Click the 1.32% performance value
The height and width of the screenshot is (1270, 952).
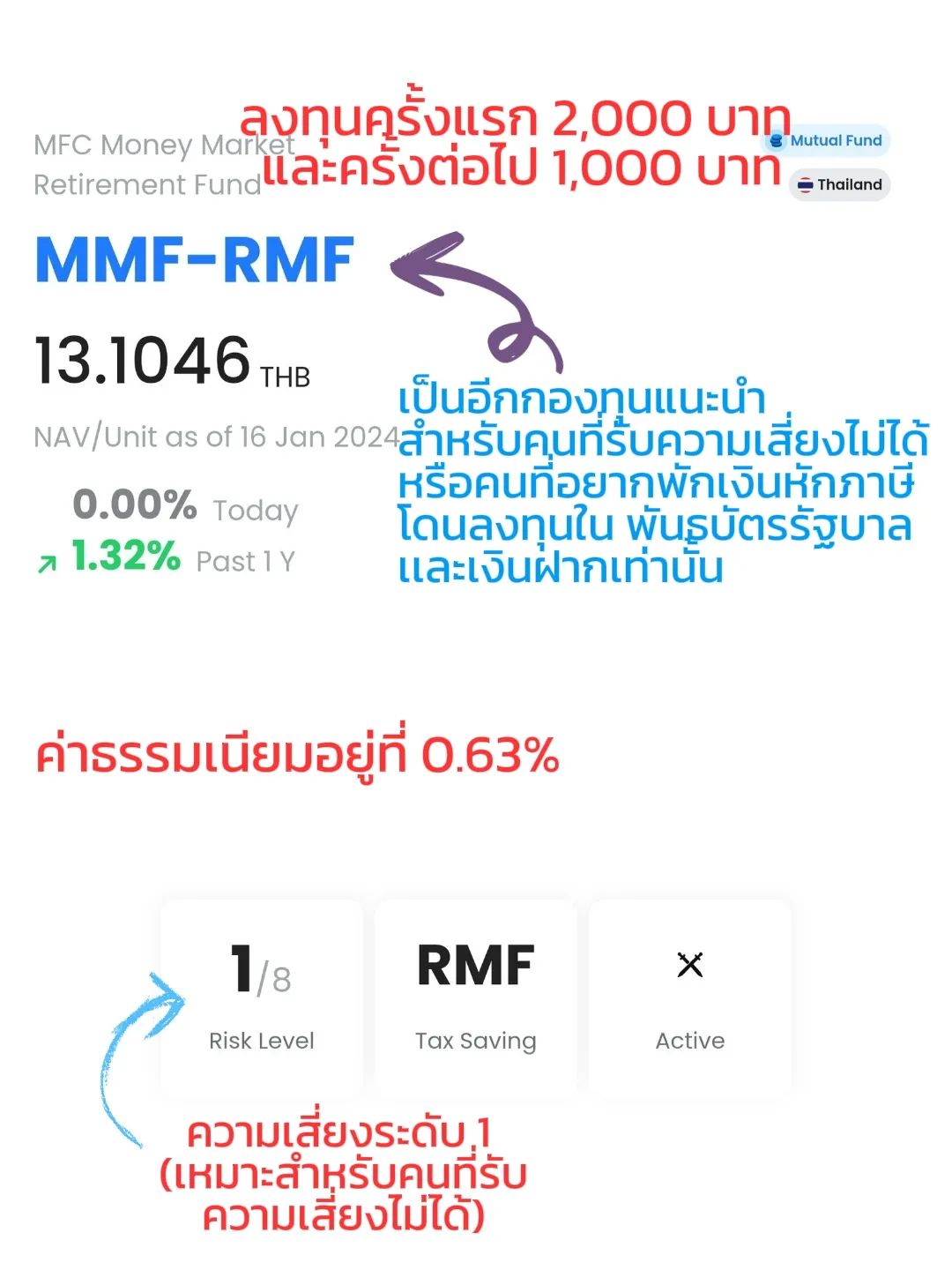tap(123, 557)
